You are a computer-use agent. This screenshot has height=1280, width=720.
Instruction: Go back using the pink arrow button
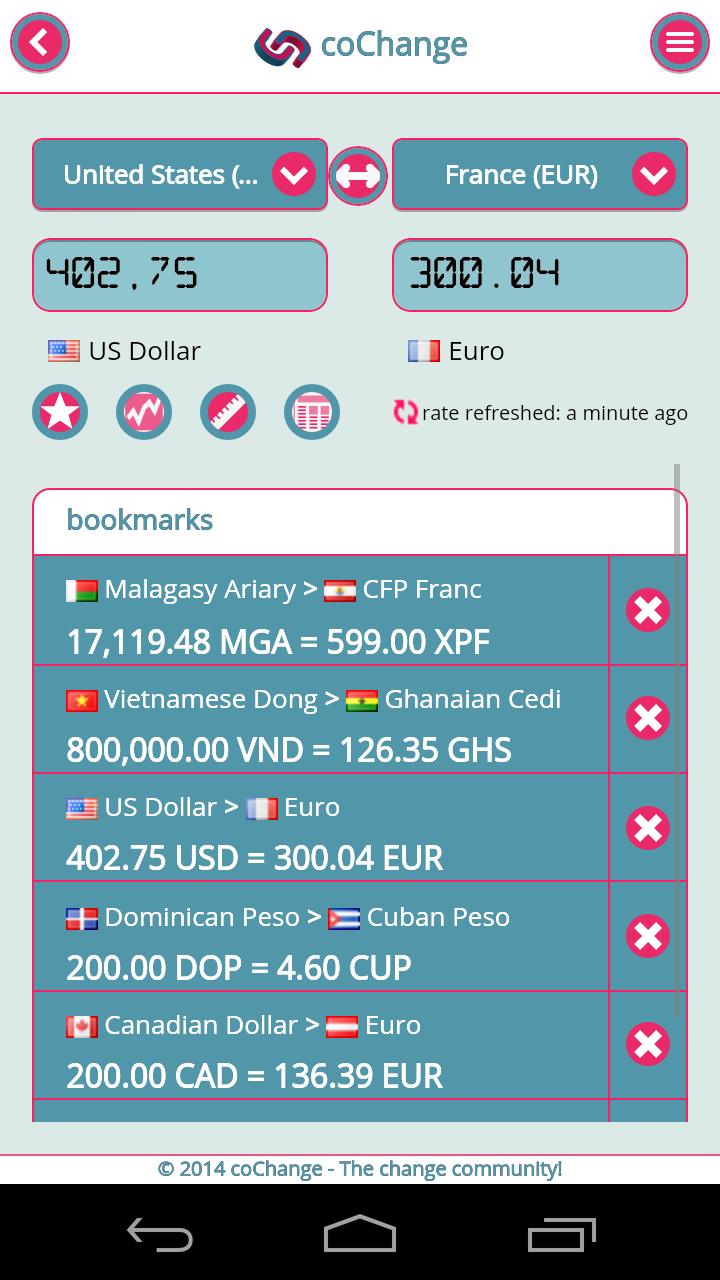(40, 43)
